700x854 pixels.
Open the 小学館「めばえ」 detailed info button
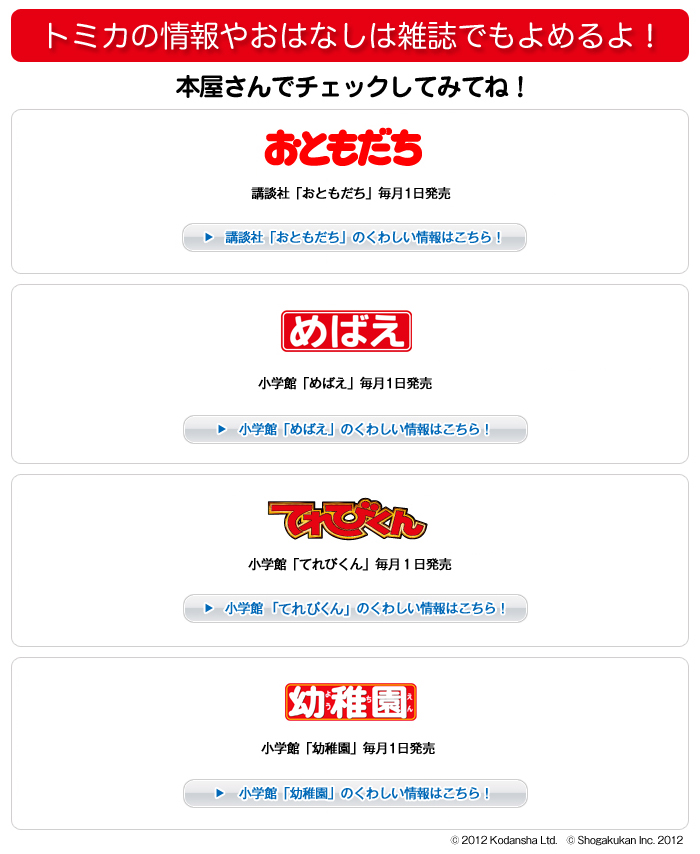[354, 429]
